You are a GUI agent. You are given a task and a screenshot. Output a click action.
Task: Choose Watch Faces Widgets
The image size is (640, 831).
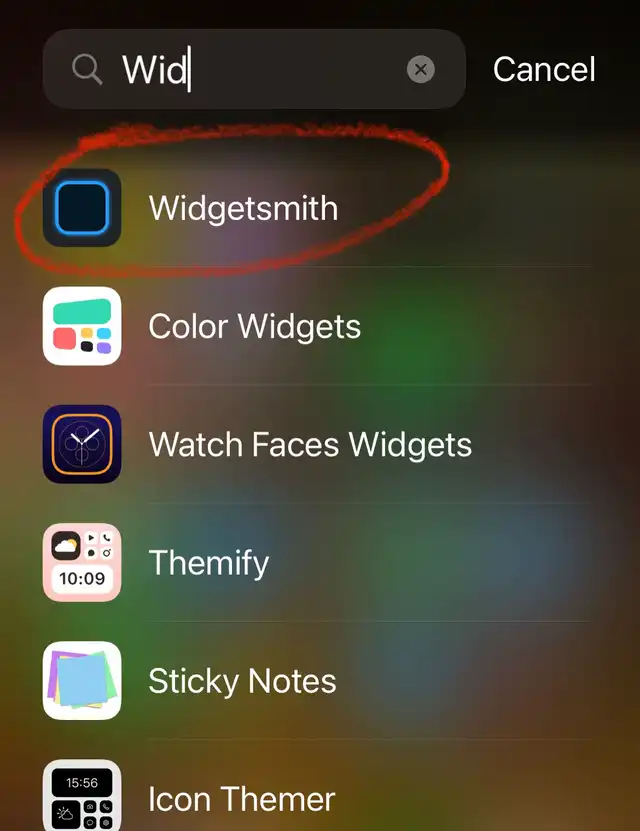pos(310,444)
